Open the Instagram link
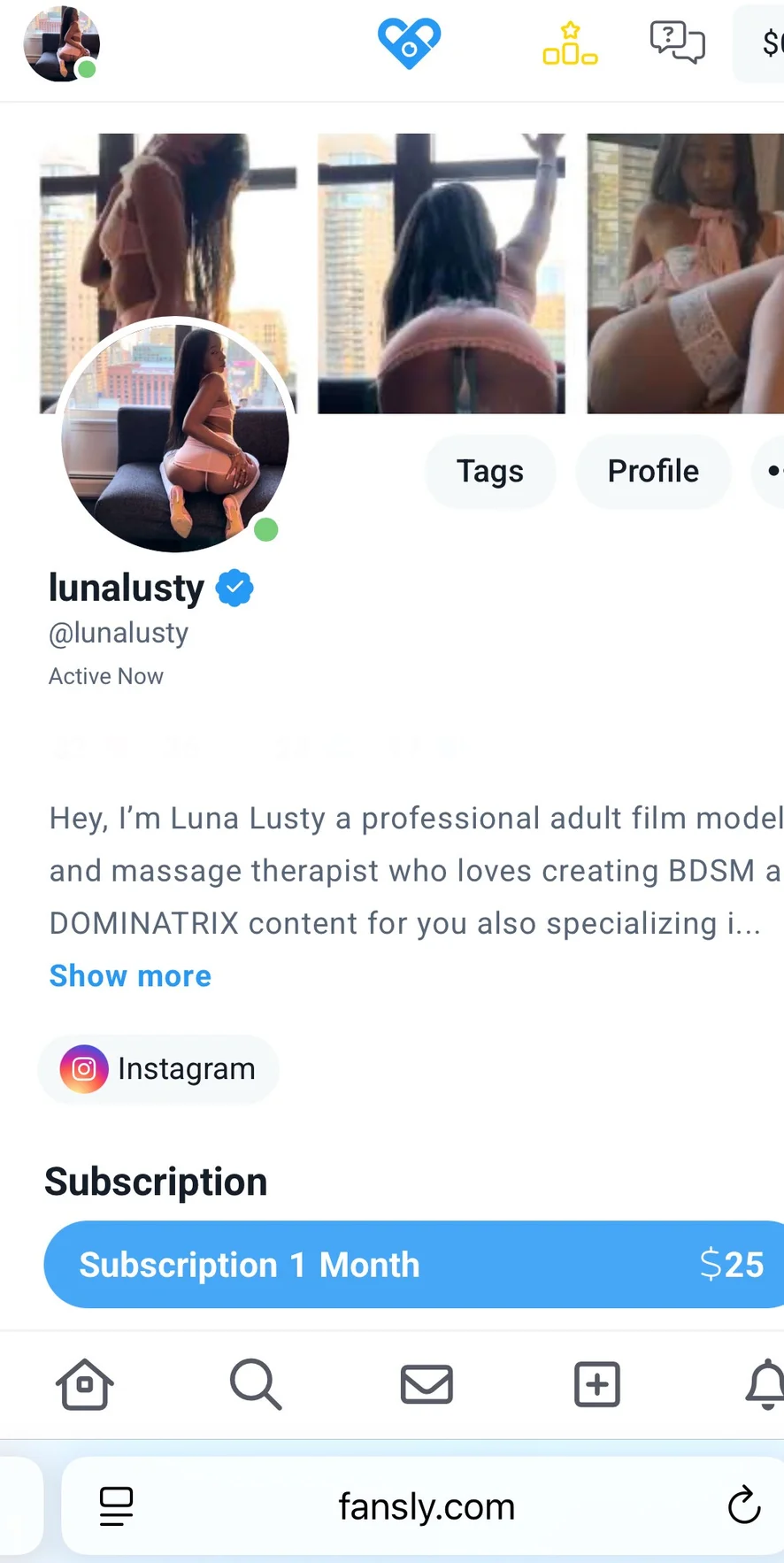This screenshot has width=784, height=1563. 159,1069
